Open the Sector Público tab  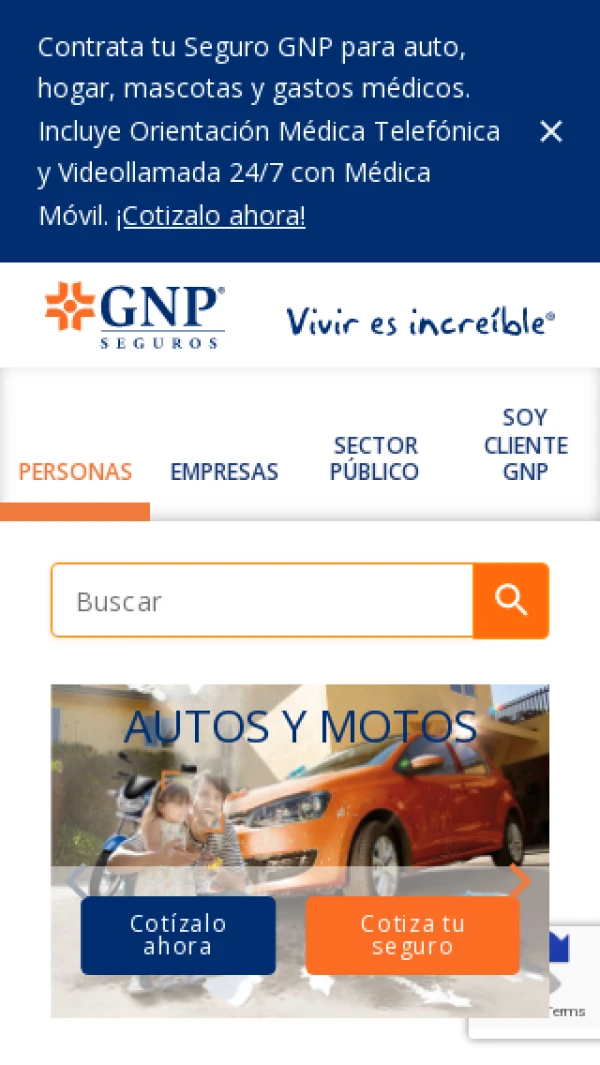pos(374,459)
